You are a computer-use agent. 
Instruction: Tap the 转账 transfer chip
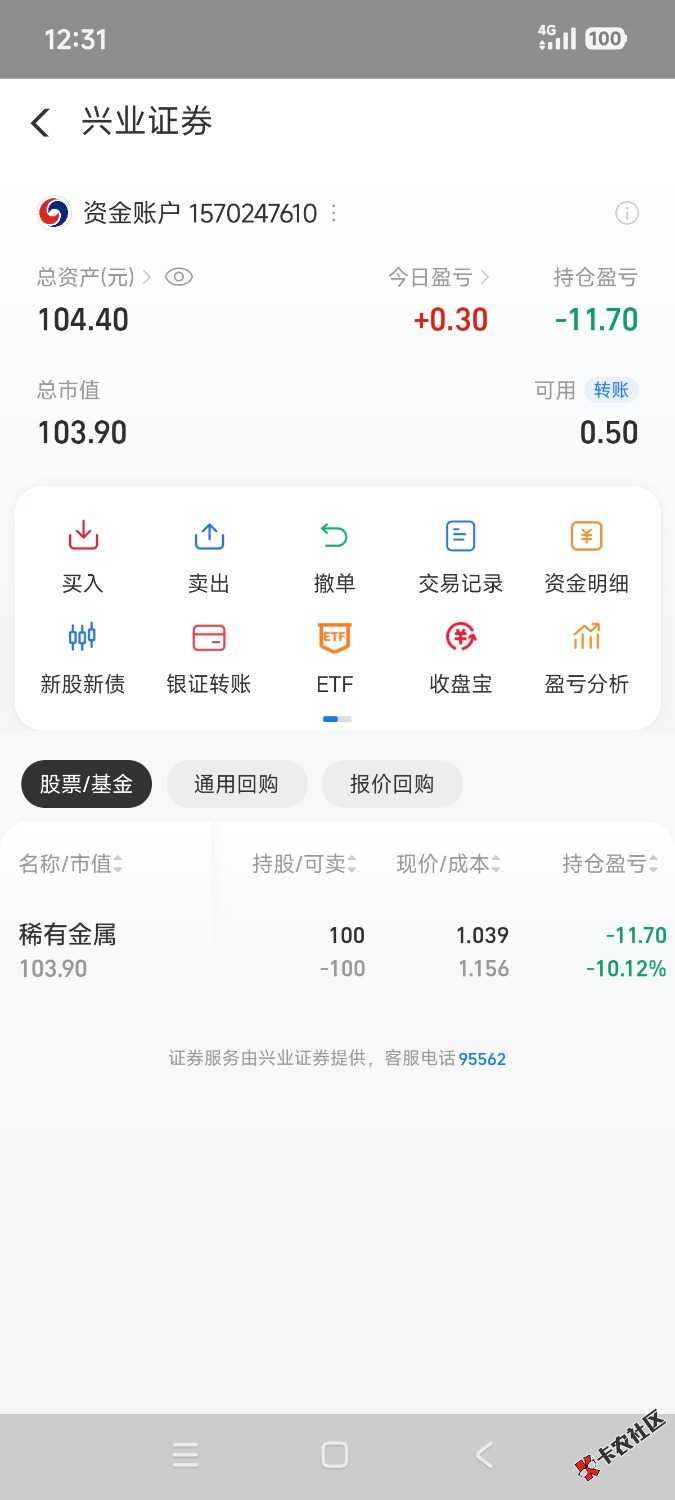[x=611, y=390]
